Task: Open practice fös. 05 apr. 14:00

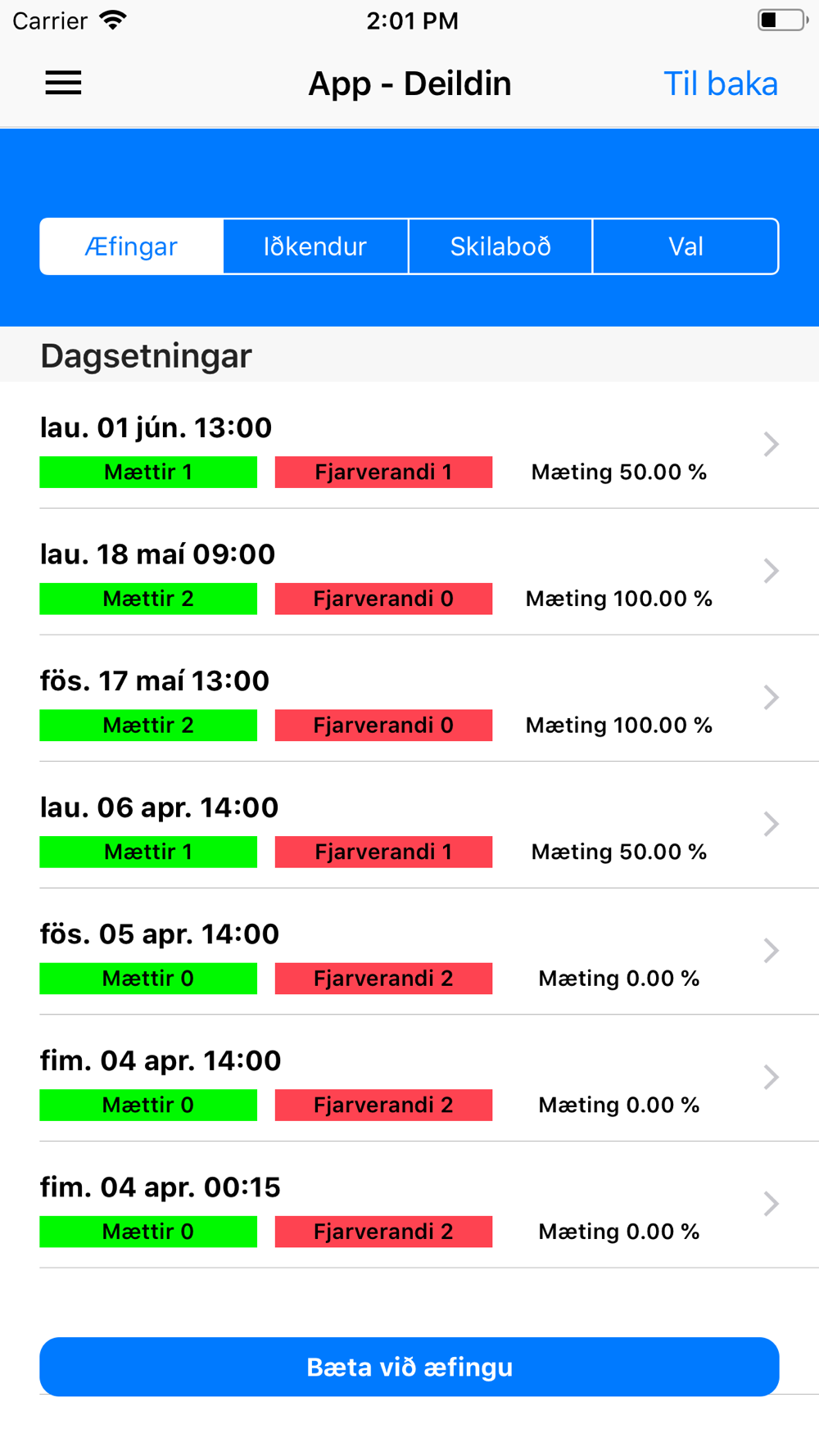Action: point(409,952)
